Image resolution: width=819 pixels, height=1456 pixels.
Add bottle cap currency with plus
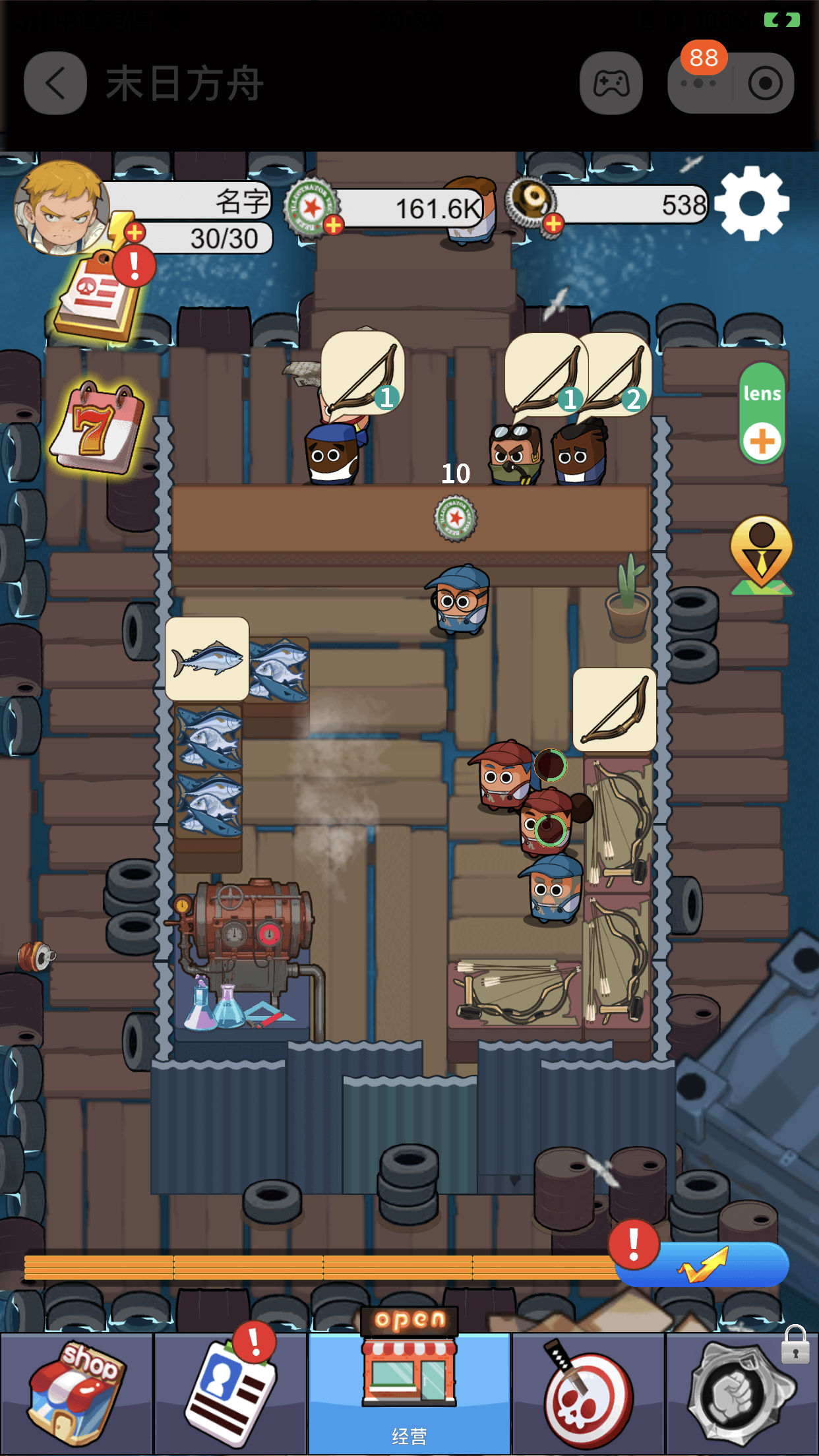(334, 225)
